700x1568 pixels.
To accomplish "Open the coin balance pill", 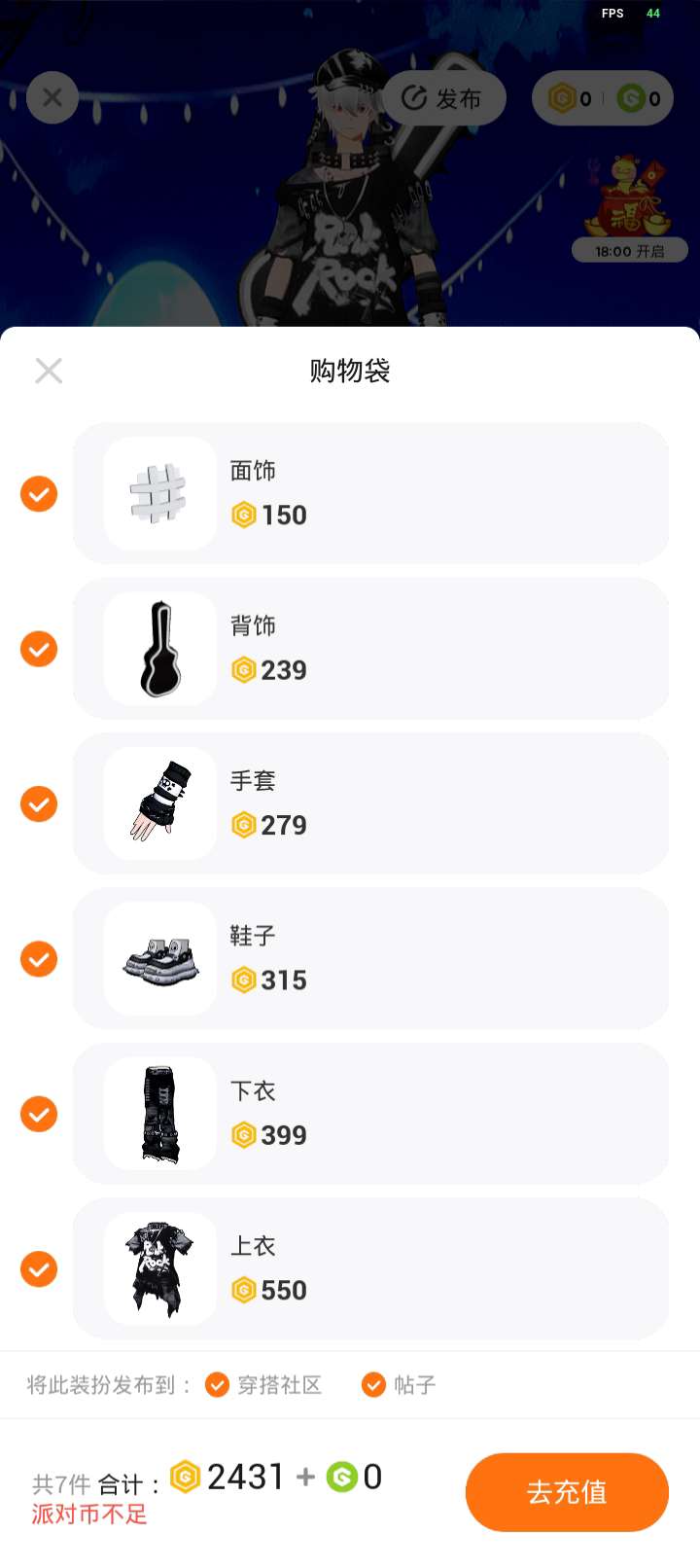I will tap(603, 98).
